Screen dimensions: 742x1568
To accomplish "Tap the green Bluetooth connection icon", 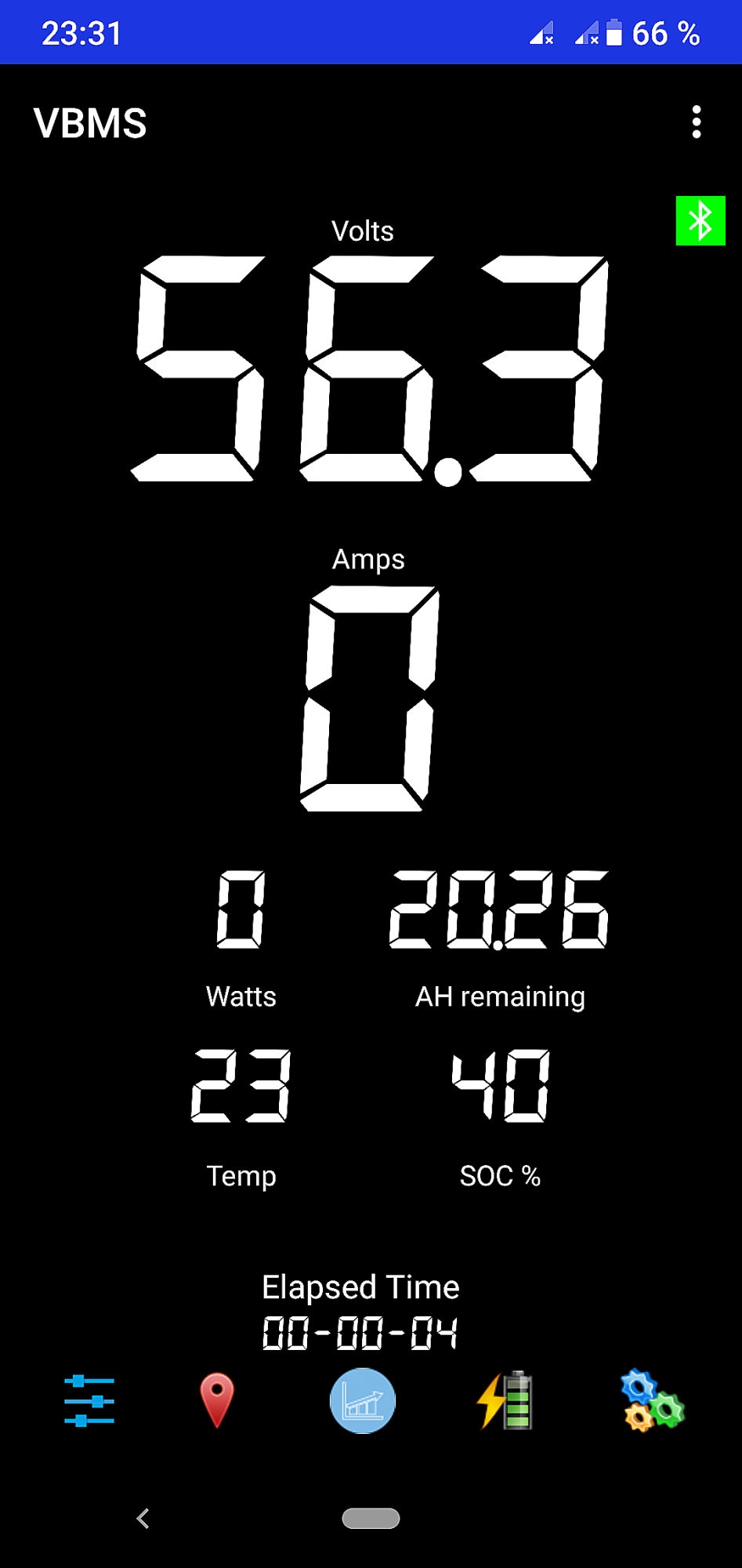I will [700, 220].
